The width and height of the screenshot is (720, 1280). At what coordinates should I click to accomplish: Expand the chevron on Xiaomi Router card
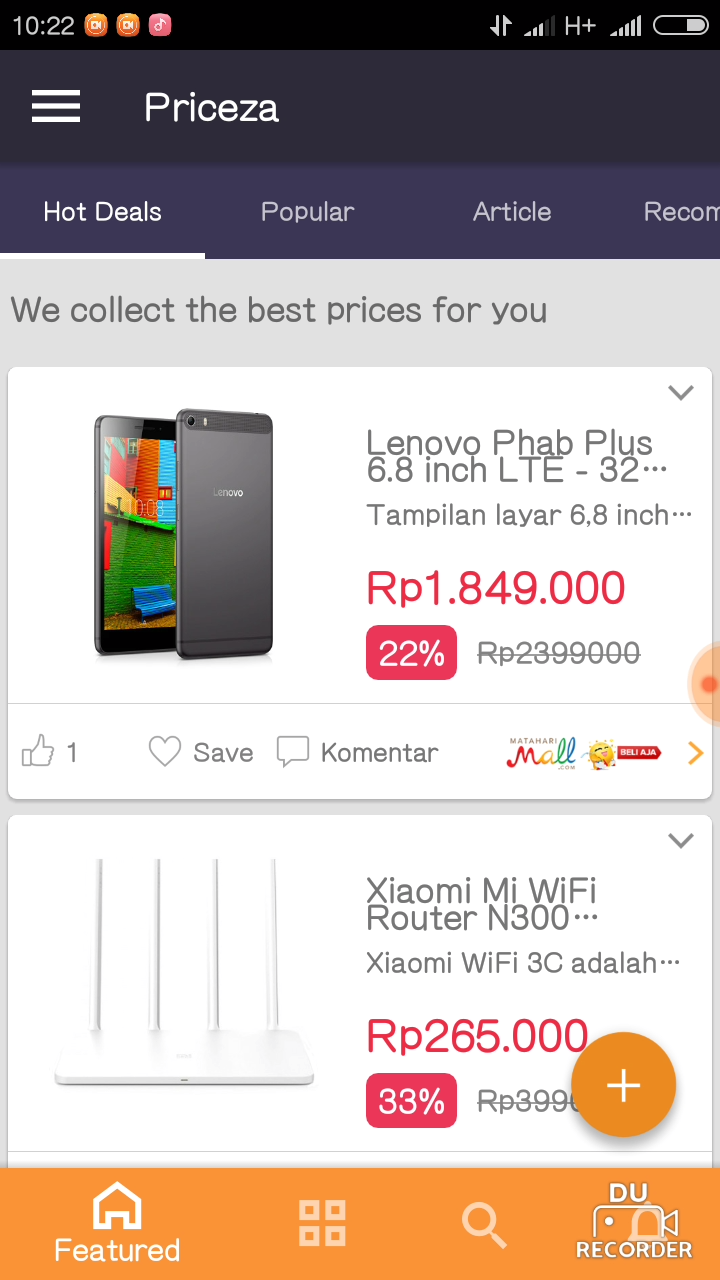point(681,841)
